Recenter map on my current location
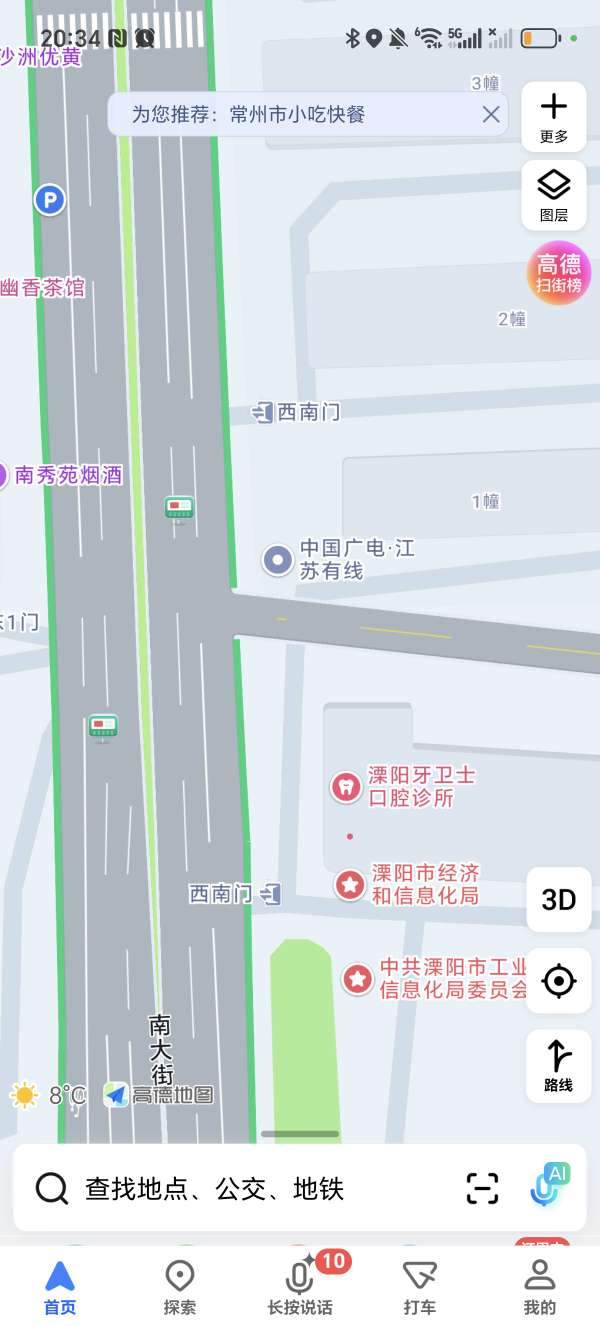Image resolution: width=600 pixels, height=1326 pixels. (x=559, y=981)
